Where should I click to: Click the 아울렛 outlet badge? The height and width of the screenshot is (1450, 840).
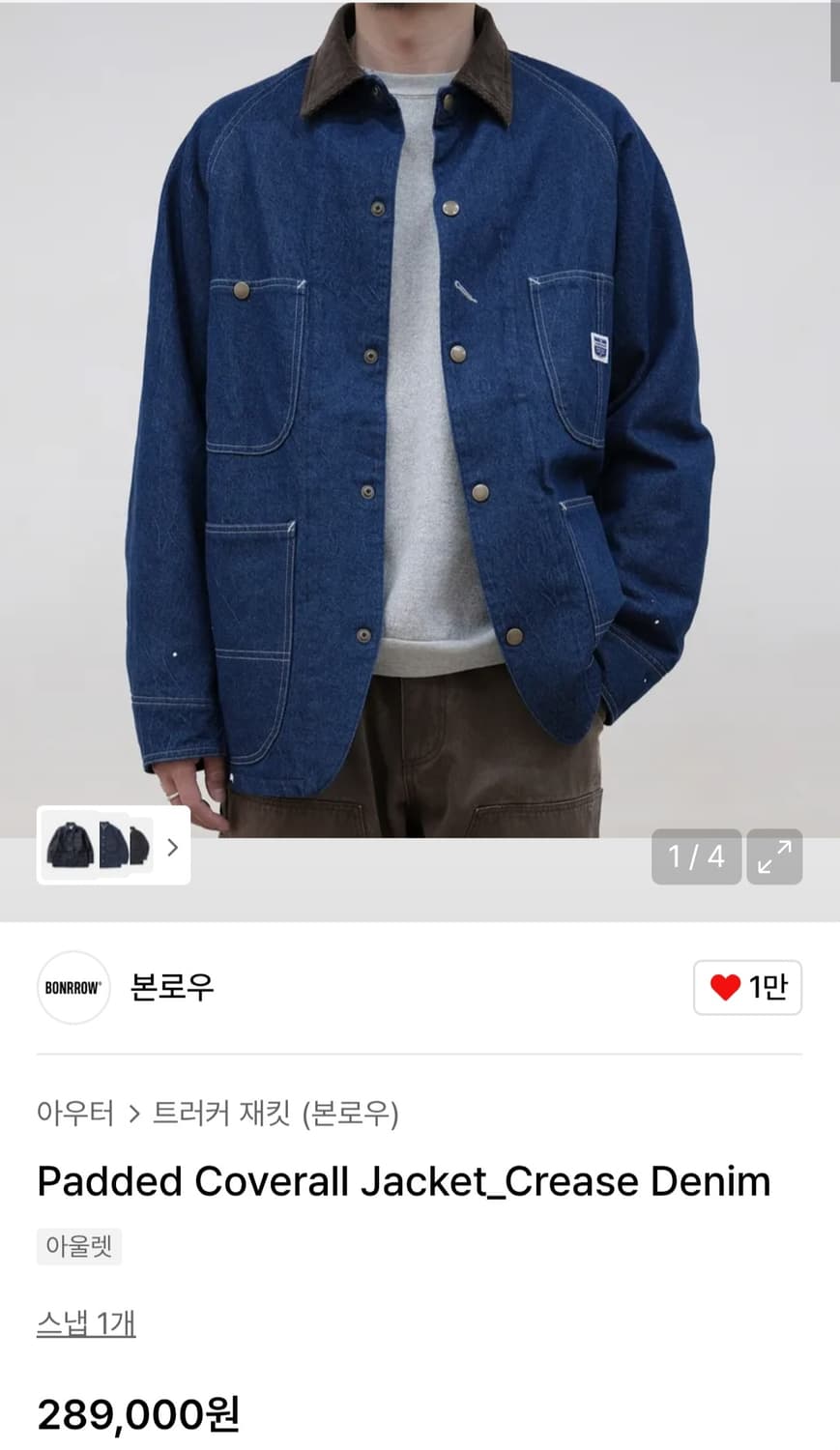pos(78,1246)
